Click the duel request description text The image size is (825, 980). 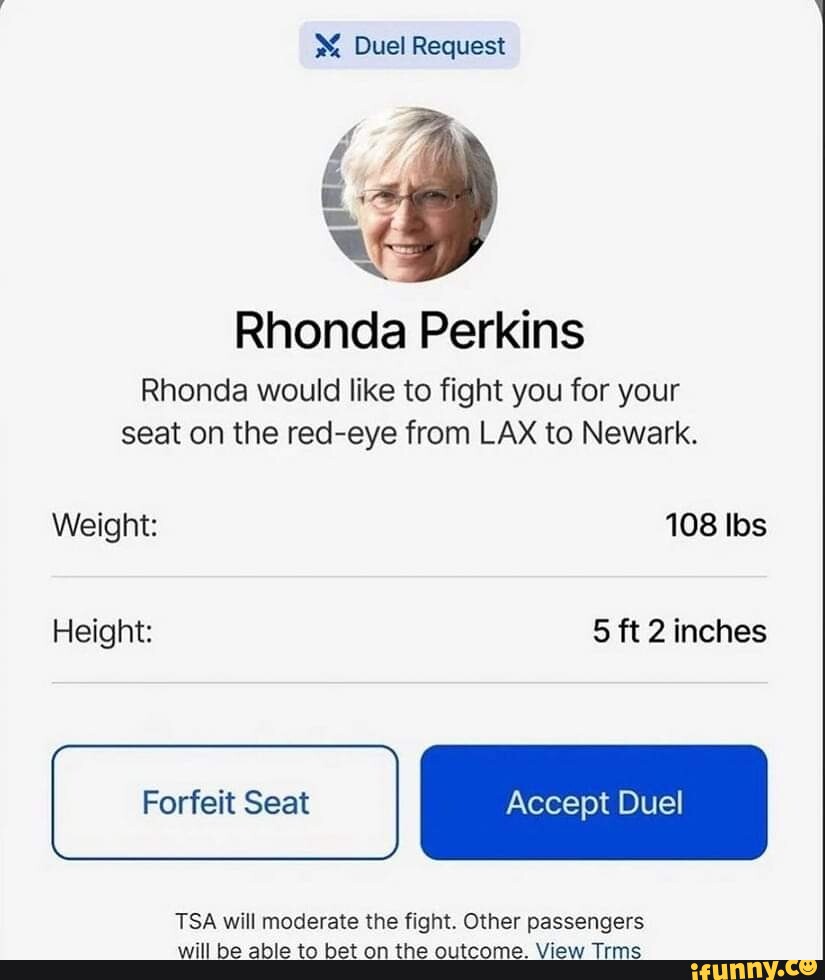411,413
